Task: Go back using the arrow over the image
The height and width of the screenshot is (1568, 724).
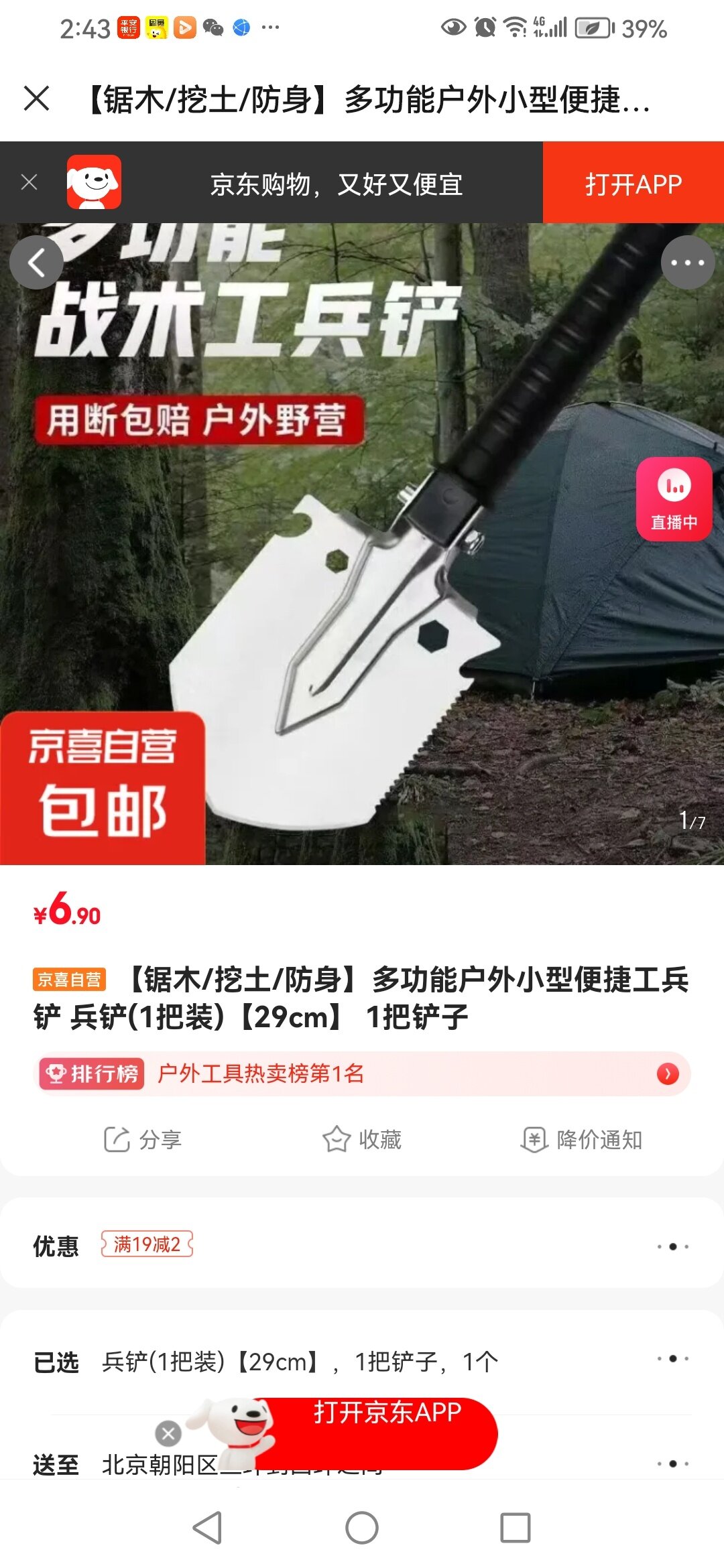Action: (x=36, y=263)
